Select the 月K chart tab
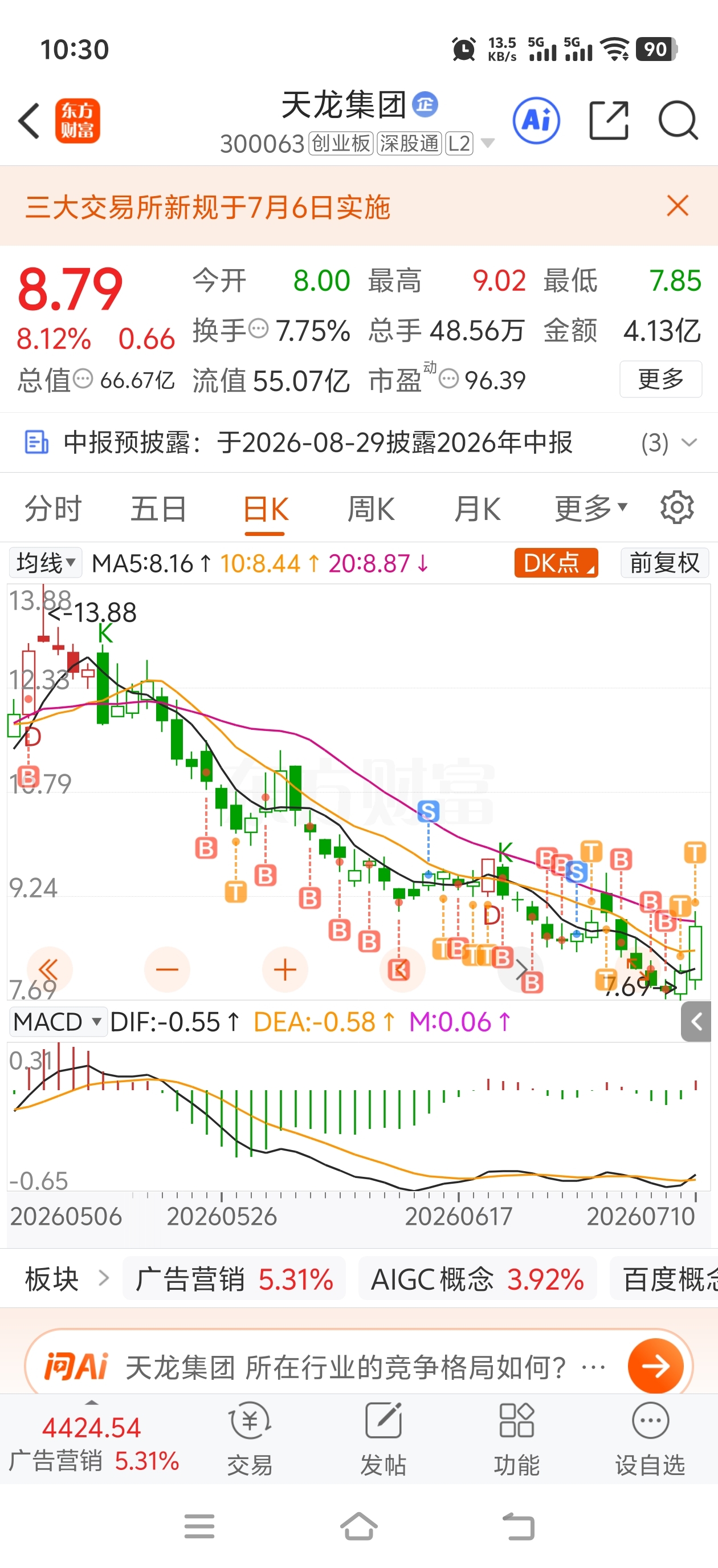Viewport: 718px width, 1568px height. coord(478,509)
